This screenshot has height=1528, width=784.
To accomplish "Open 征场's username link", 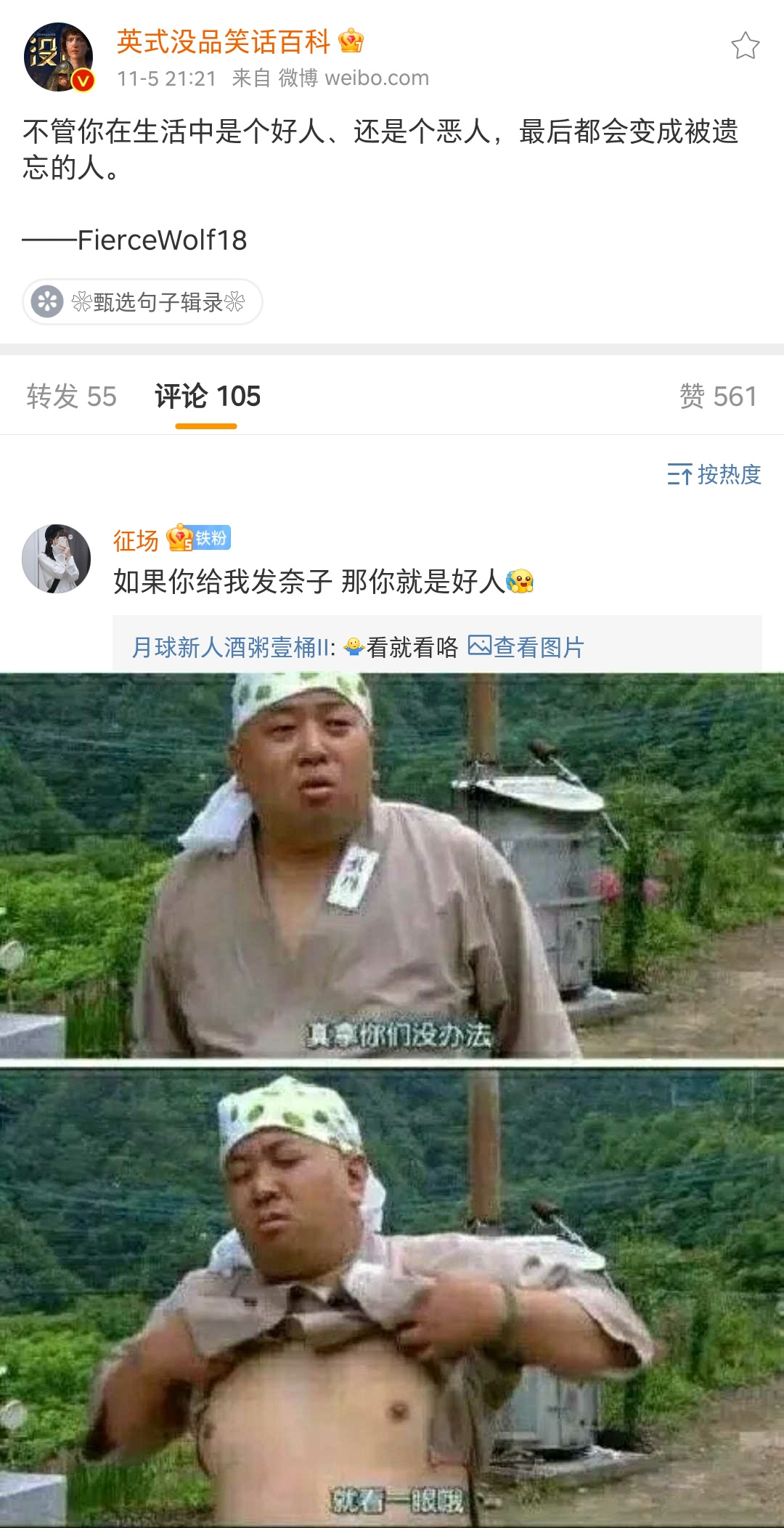I will 136,540.
